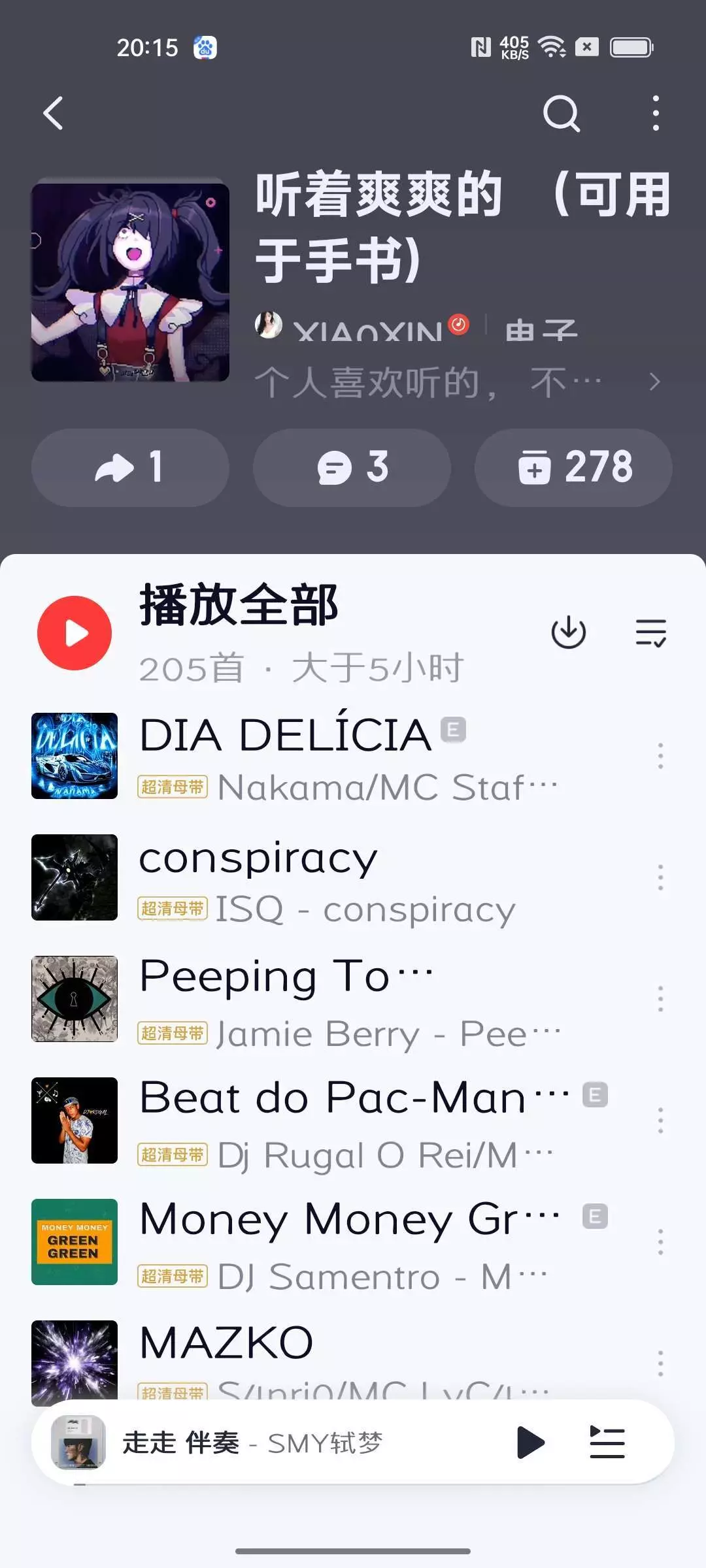Open multi-select song management
Screen dimensions: 706x1568
[x=650, y=632]
